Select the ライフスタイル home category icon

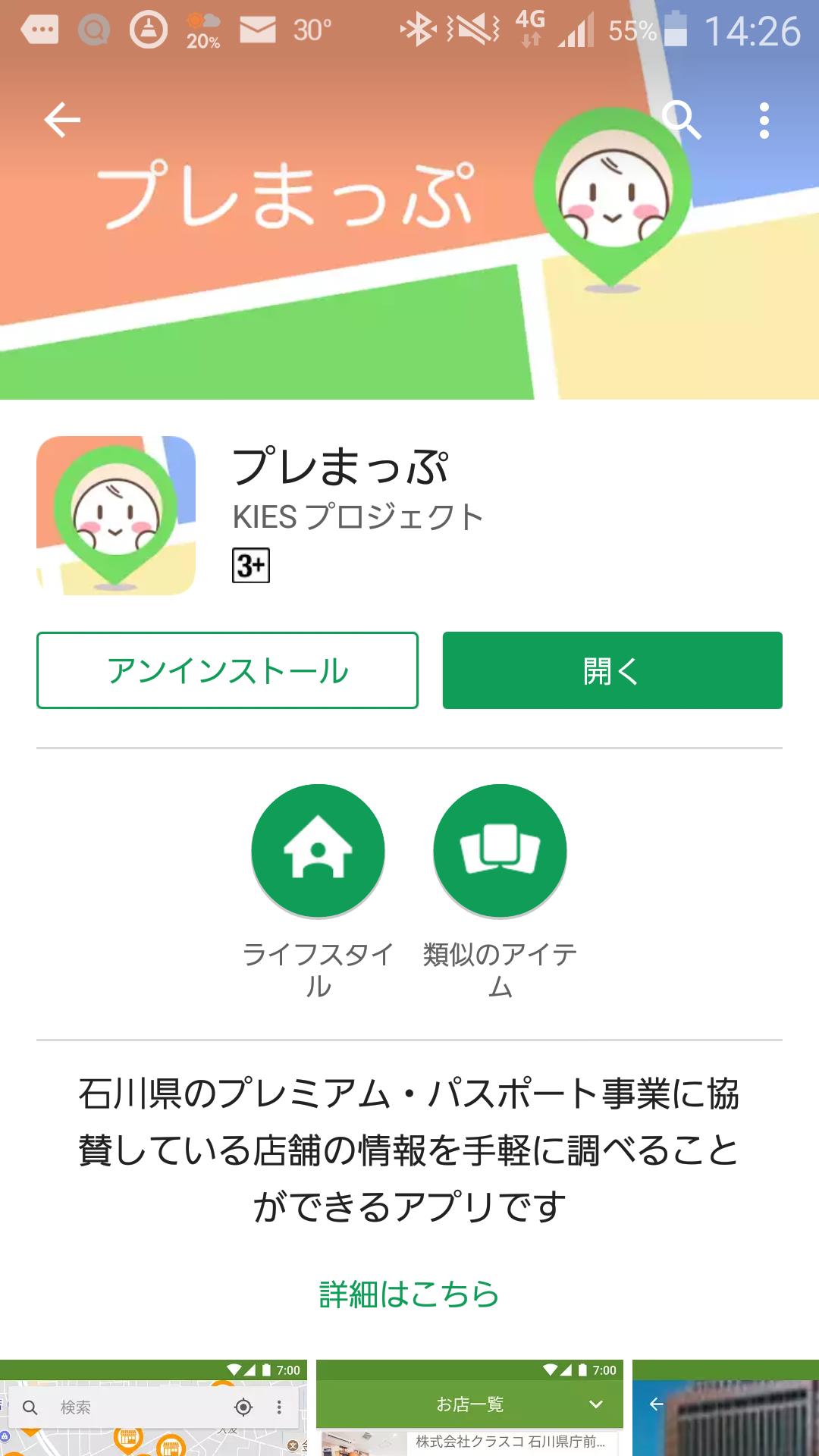click(318, 851)
